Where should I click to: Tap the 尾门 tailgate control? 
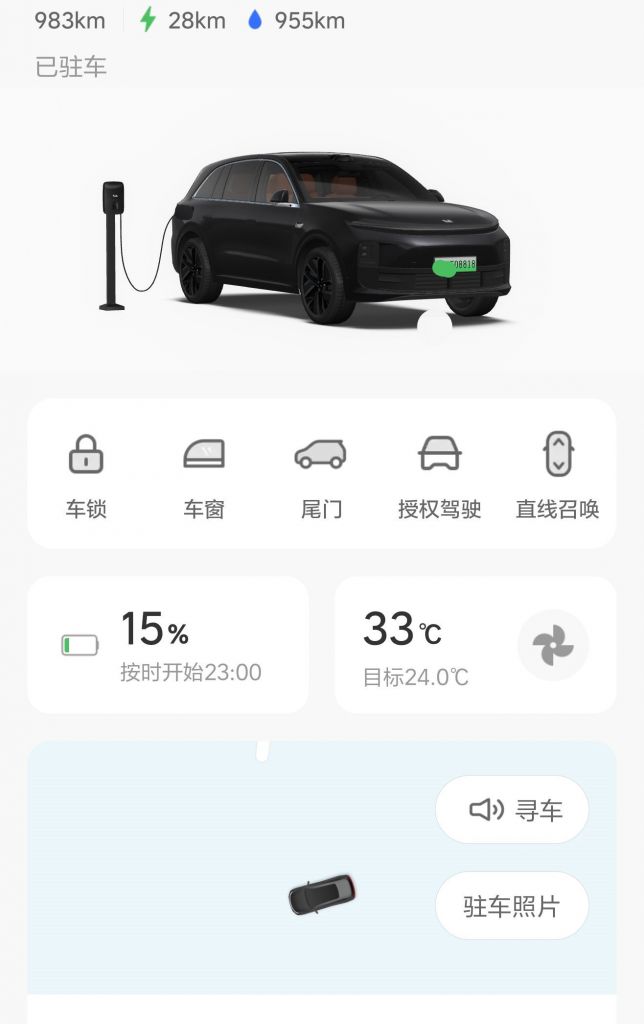(321, 474)
